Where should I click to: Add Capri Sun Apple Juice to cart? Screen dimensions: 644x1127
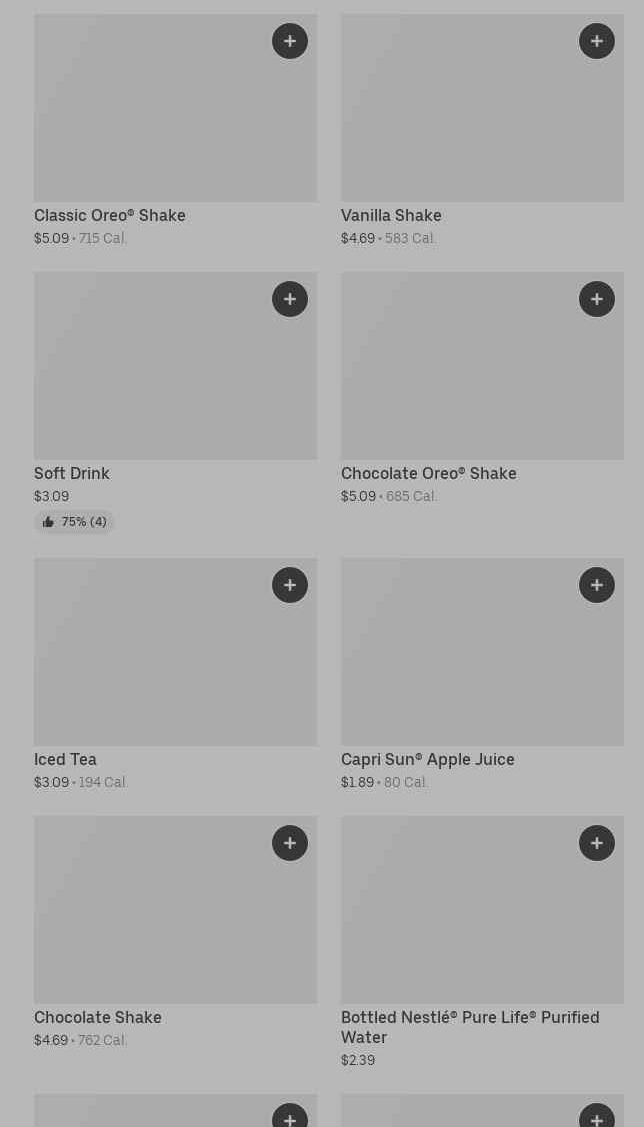pos(597,585)
